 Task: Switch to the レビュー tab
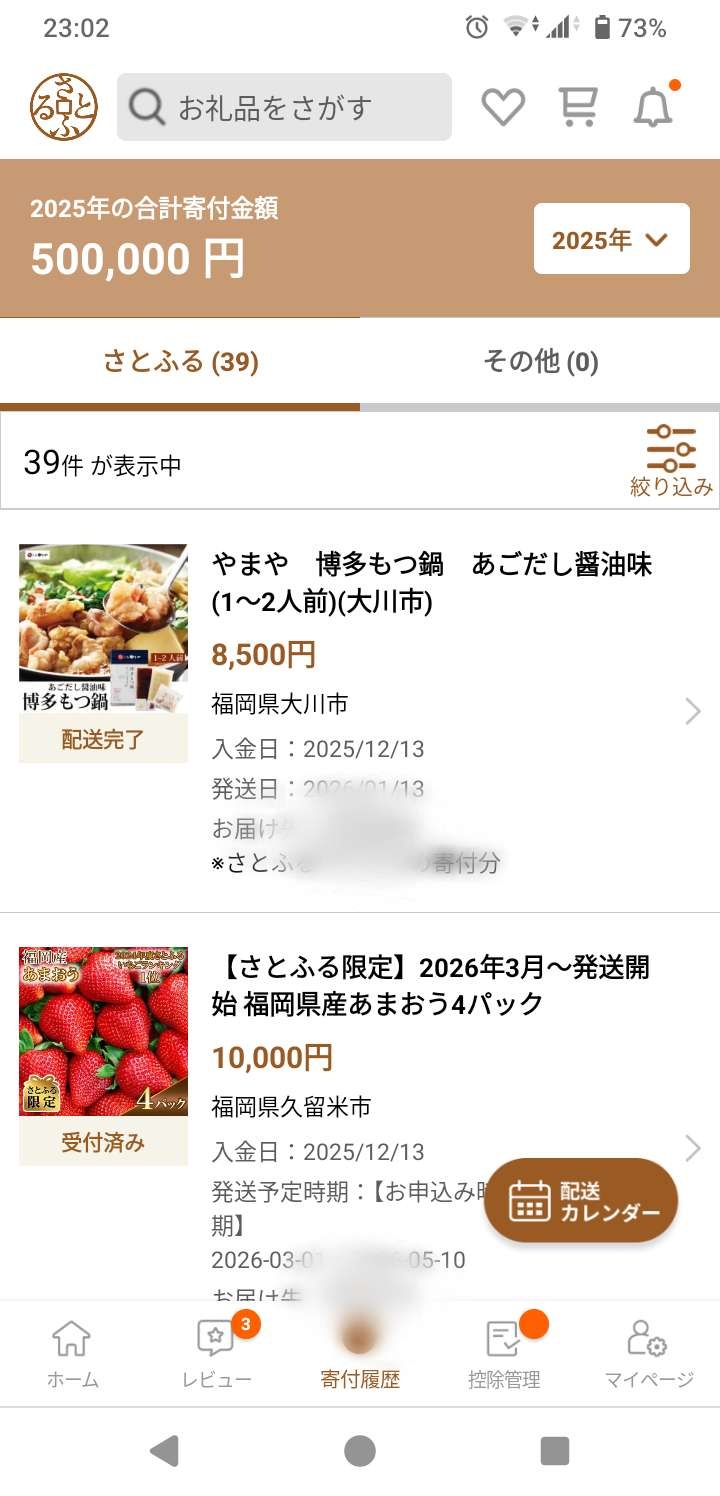tap(216, 1354)
